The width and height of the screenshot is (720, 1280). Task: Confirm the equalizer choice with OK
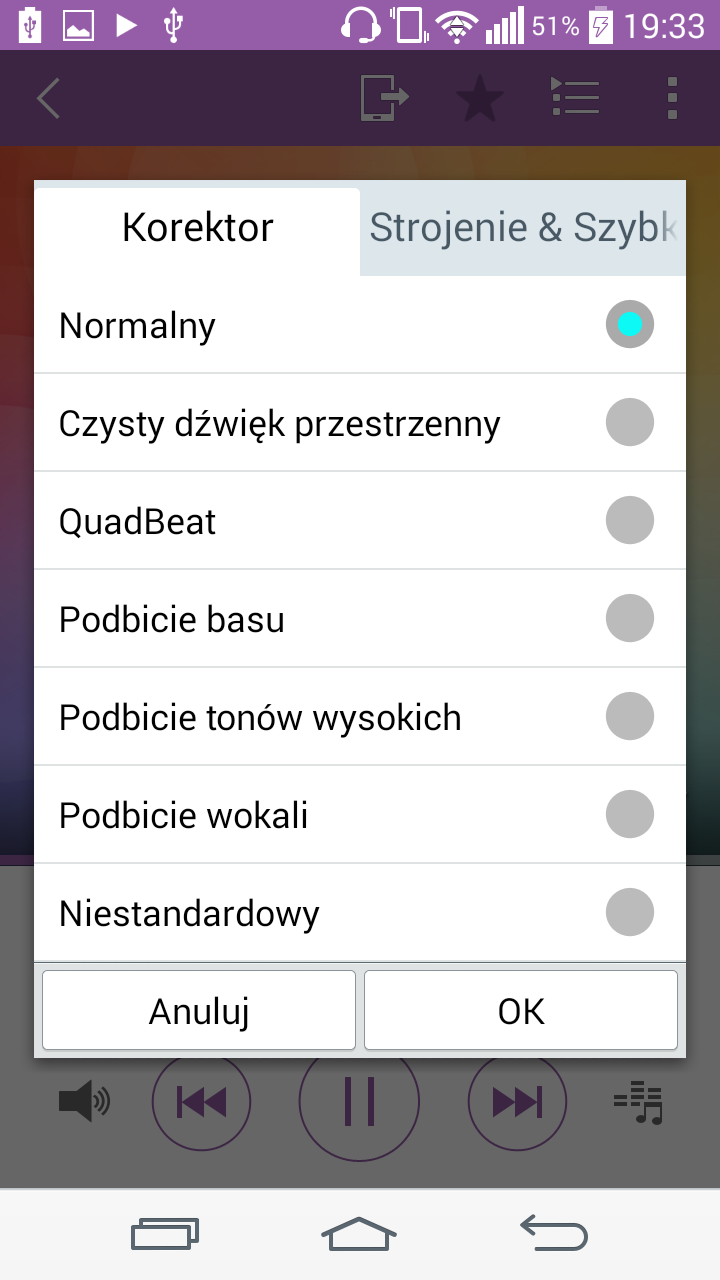coord(521,1011)
